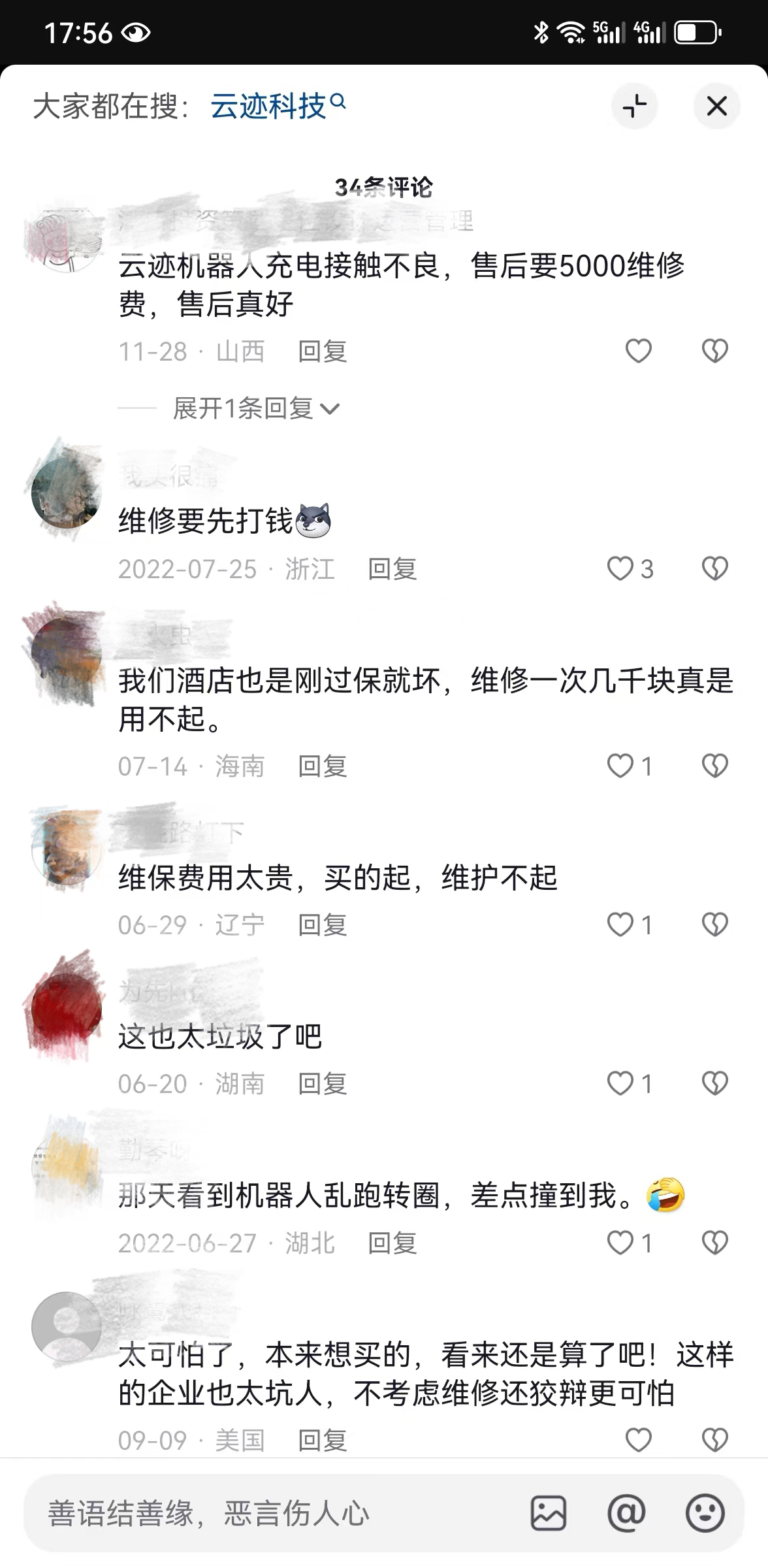
Task: Open the red avatar of 这也太垃圾了吧 commenter
Action: [x=67, y=1007]
